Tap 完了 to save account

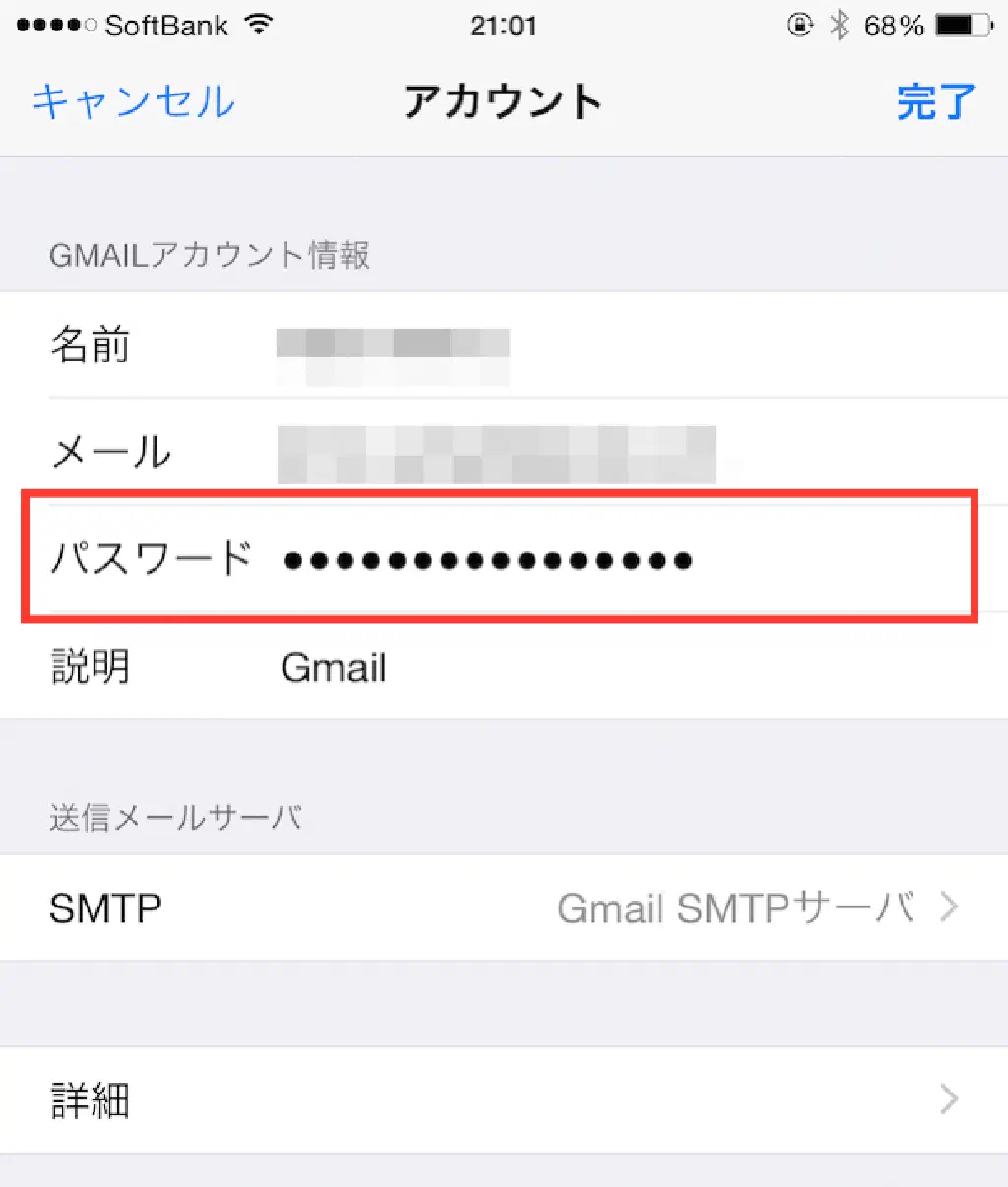(934, 102)
